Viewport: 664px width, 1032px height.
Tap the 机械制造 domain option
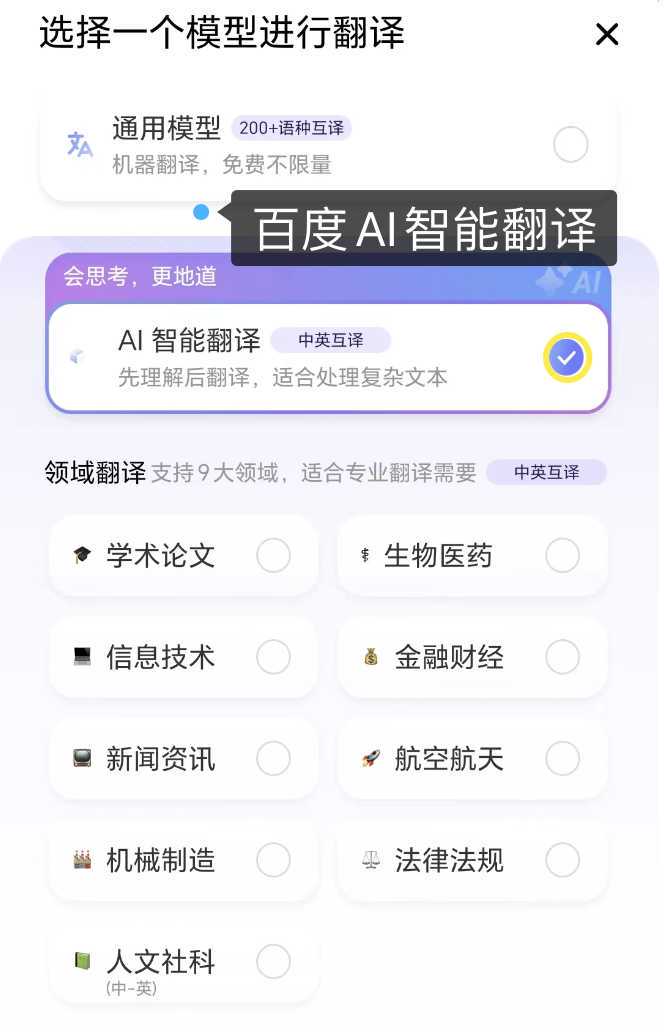(273, 860)
